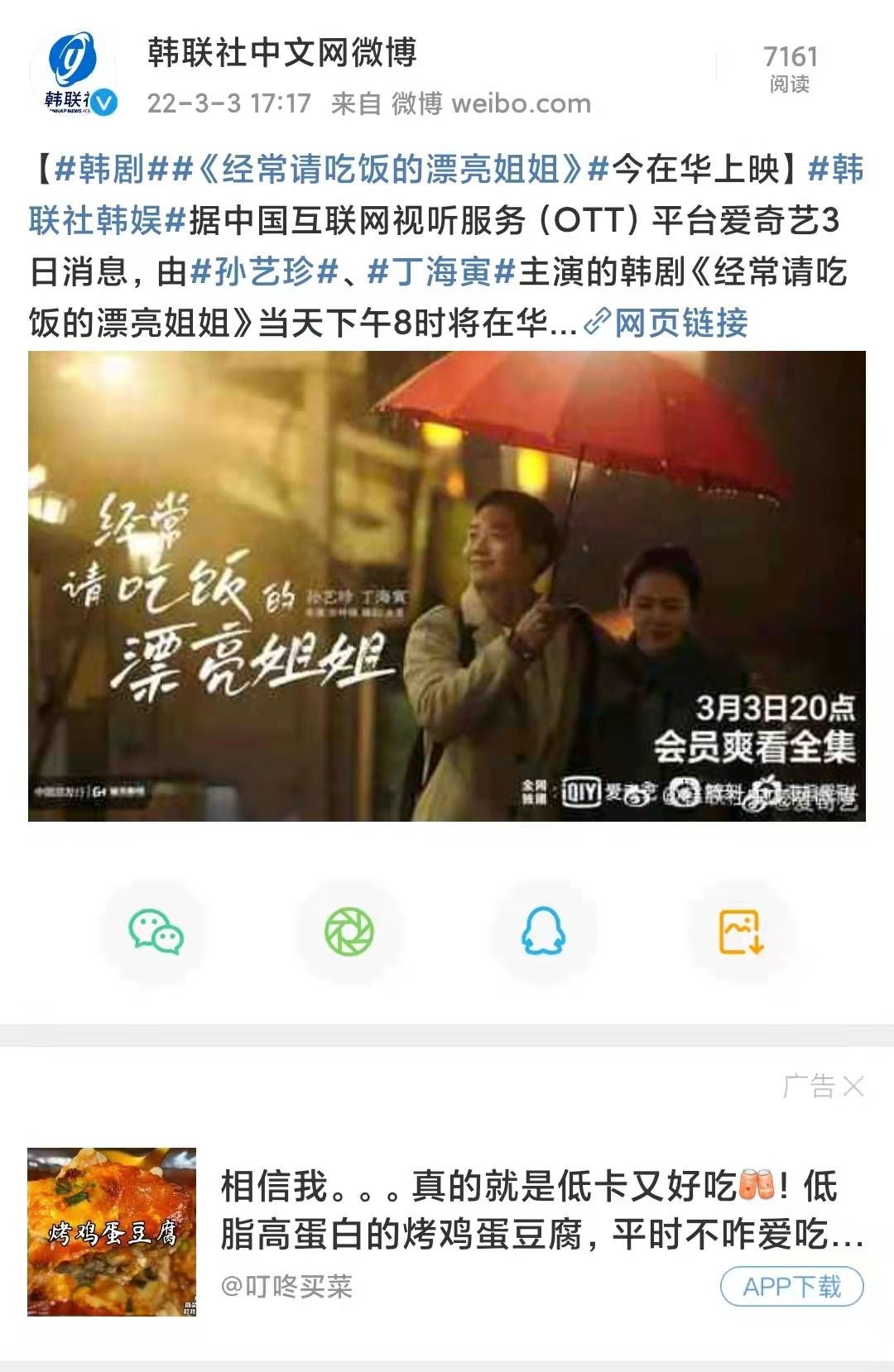The height and width of the screenshot is (1372, 894).
Task: Share to WeChat Moments with the green shutter icon
Action: pyautogui.click(x=349, y=933)
